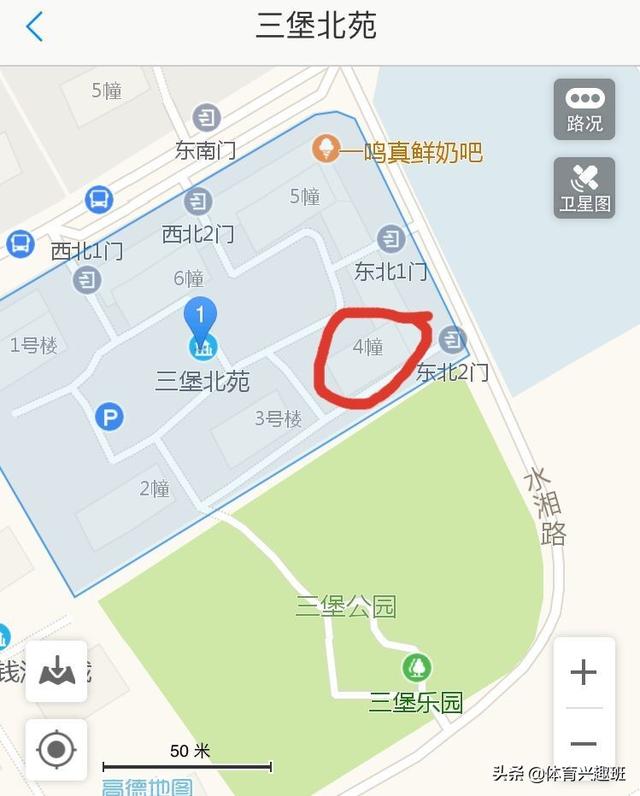This screenshot has width=640, height=796.
Task: Go back using the top-left arrow
Action: point(35,27)
